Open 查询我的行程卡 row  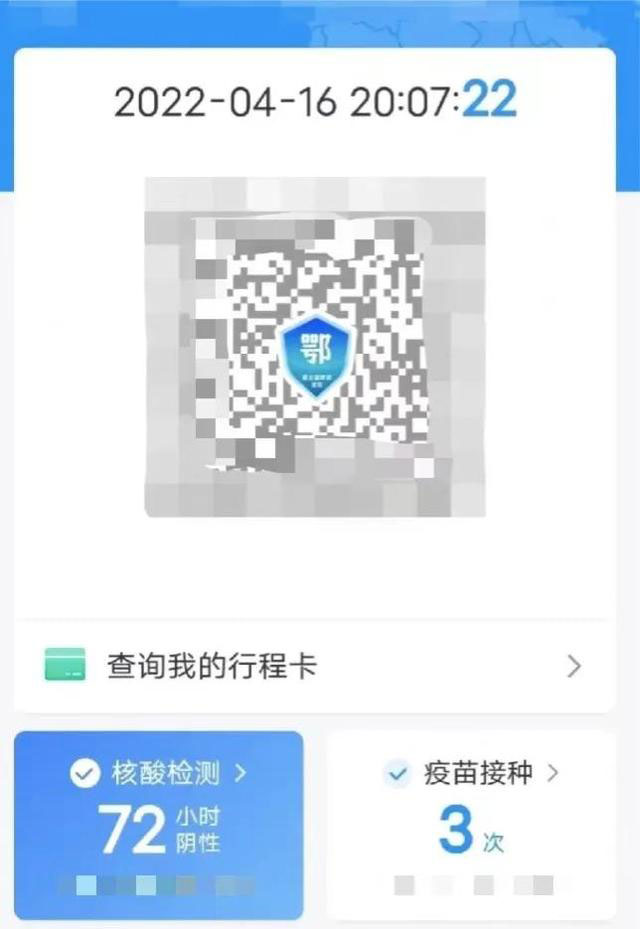point(314,666)
